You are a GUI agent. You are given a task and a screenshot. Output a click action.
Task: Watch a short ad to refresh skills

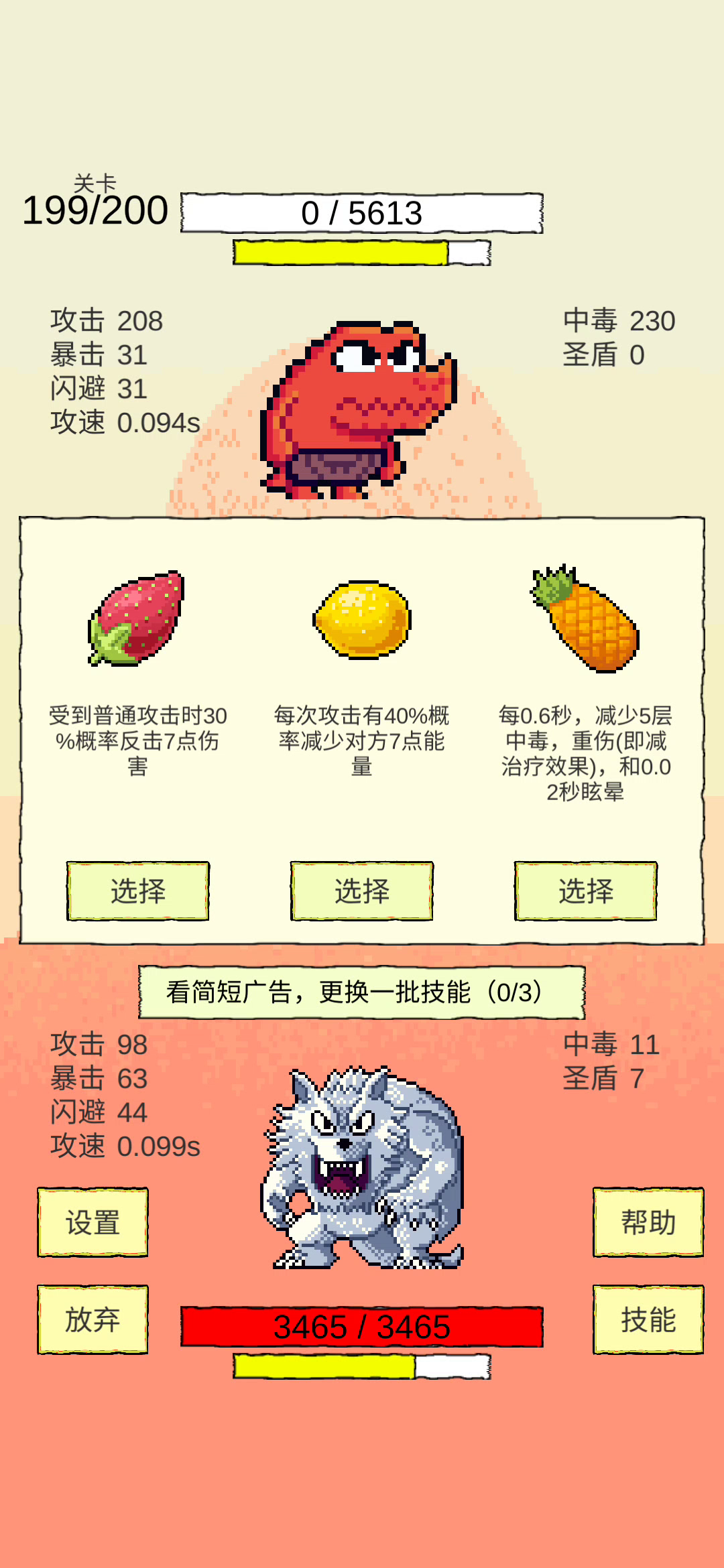click(x=362, y=992)
